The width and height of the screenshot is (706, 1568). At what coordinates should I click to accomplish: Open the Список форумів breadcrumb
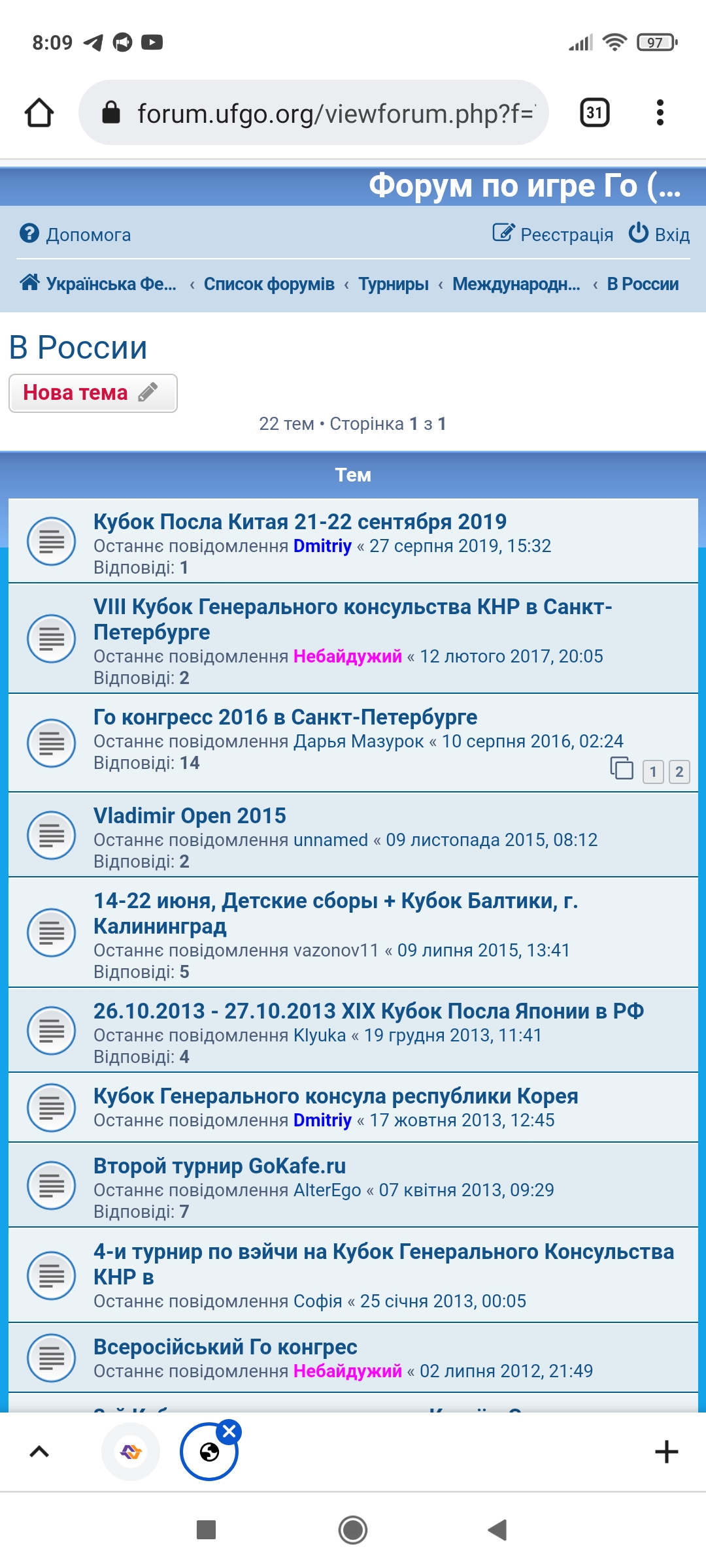coord(269,284)
